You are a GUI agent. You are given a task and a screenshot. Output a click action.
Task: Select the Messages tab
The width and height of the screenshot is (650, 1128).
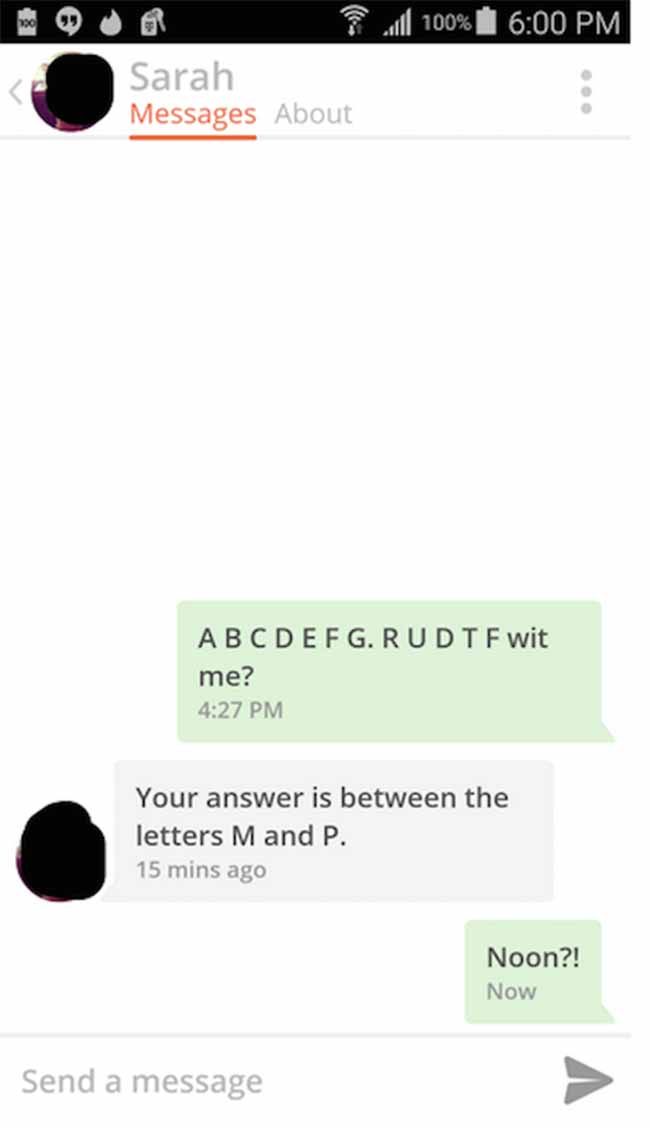(193, 114)
